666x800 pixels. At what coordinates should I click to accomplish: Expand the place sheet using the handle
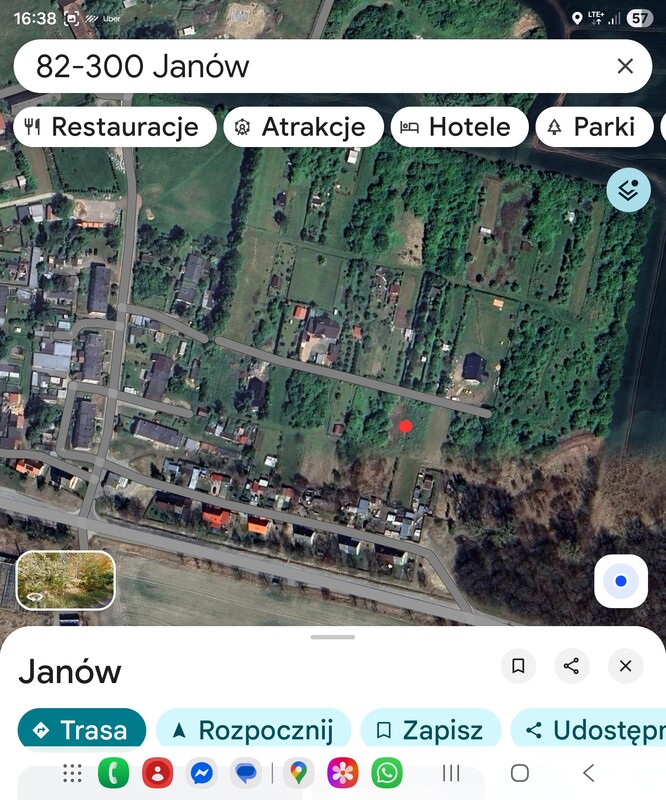pyautogui.click(x=333, y=637)
